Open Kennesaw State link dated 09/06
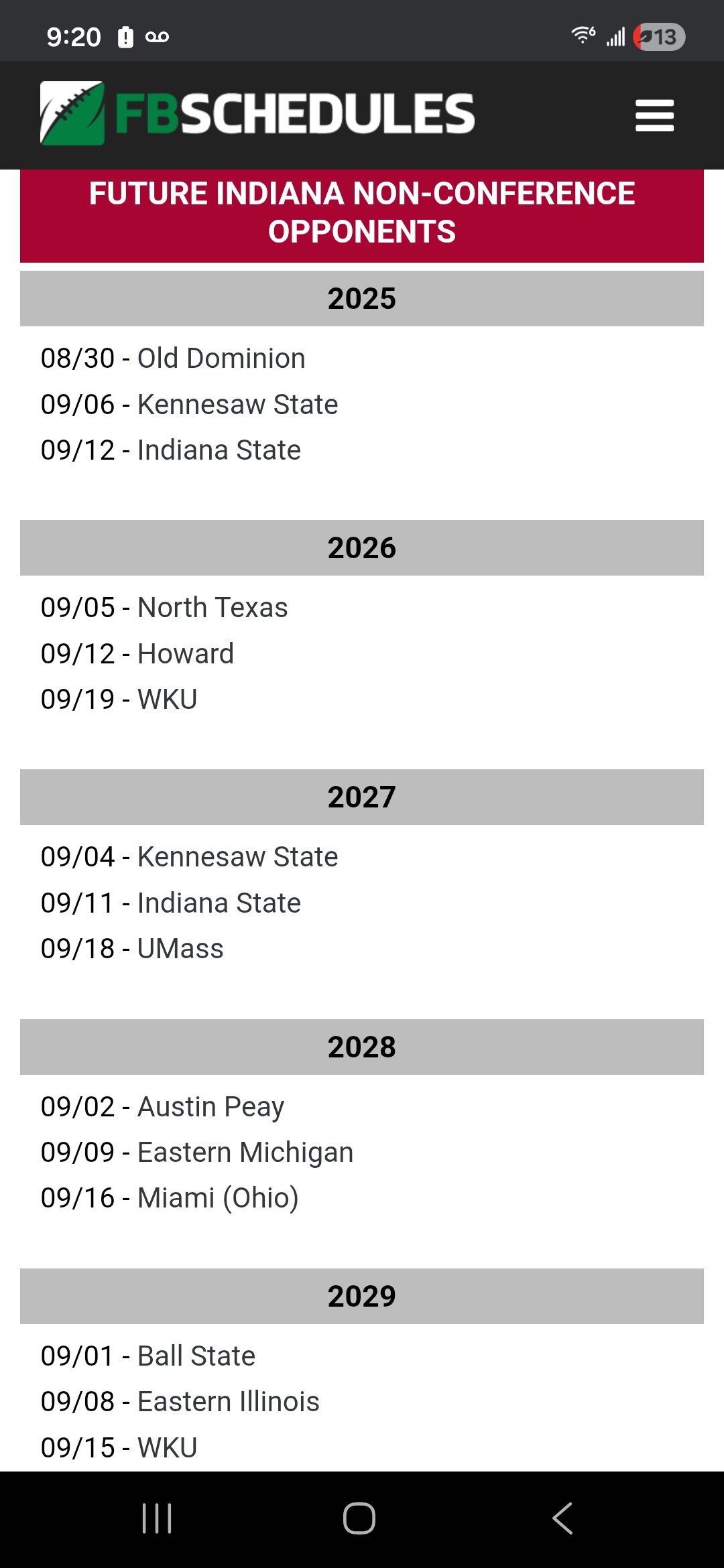This screenshot has width=724, height=1568. coord(237,405)
